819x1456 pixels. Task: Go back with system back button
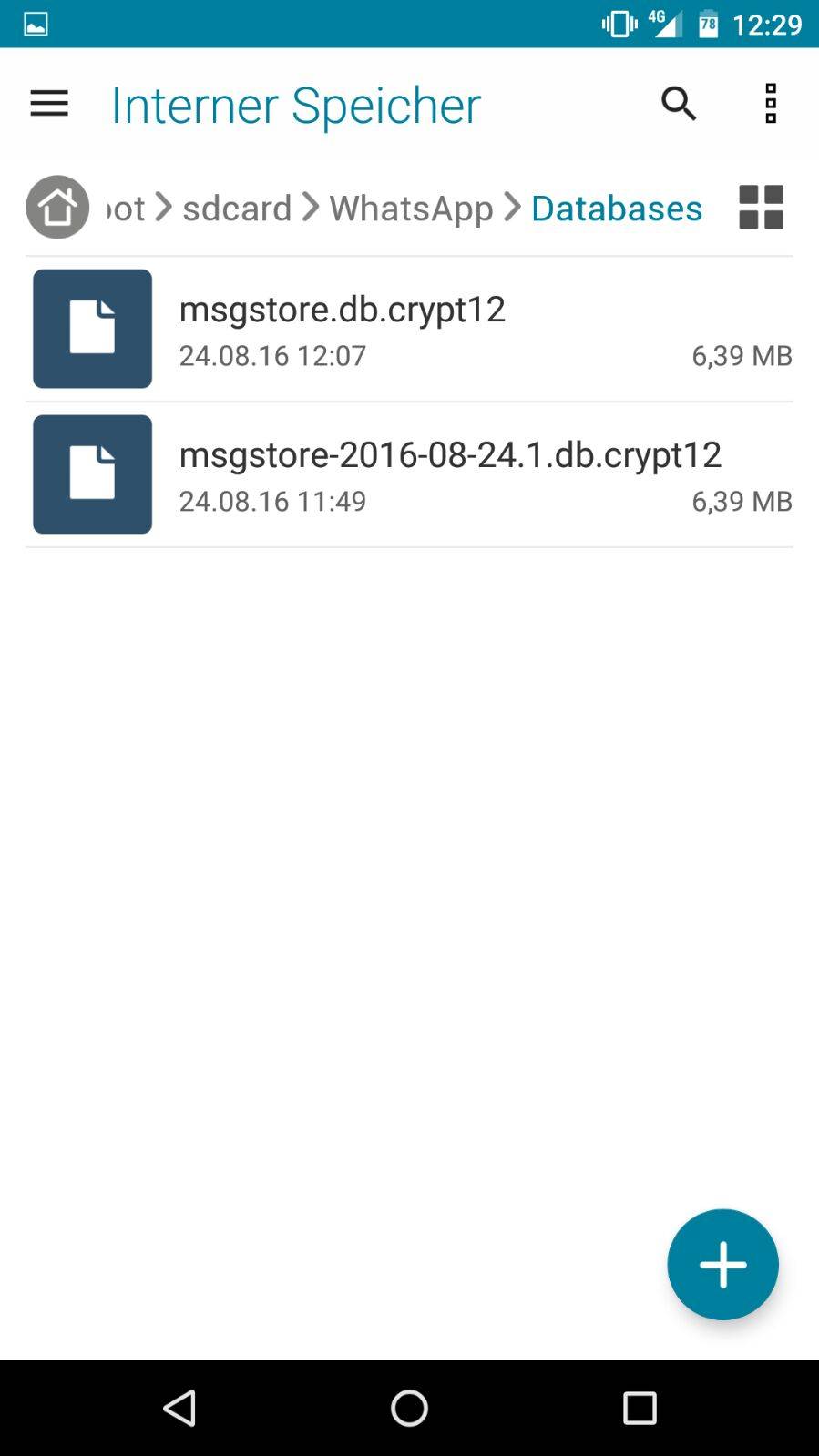[179, 1408]
